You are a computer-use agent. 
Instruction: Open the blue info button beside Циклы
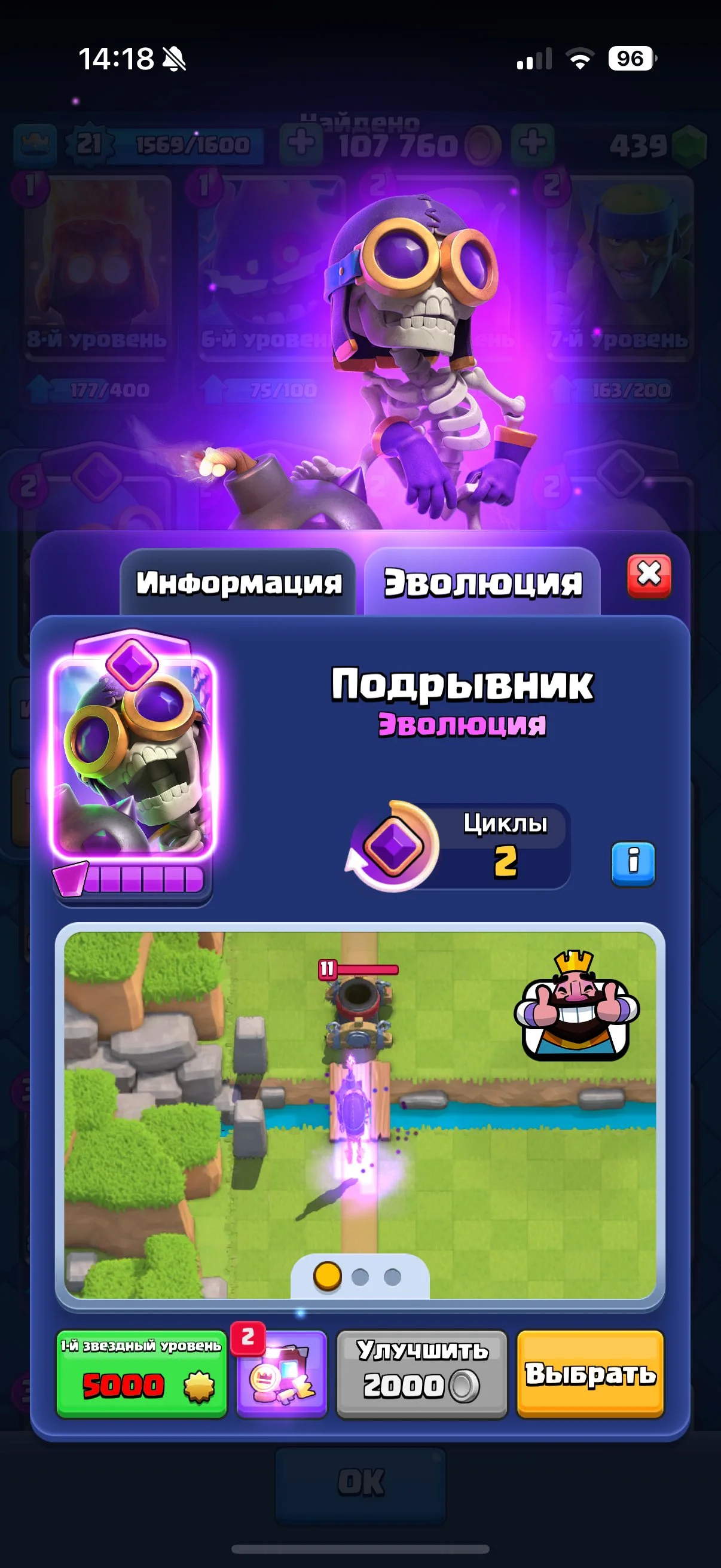point(633,863)
